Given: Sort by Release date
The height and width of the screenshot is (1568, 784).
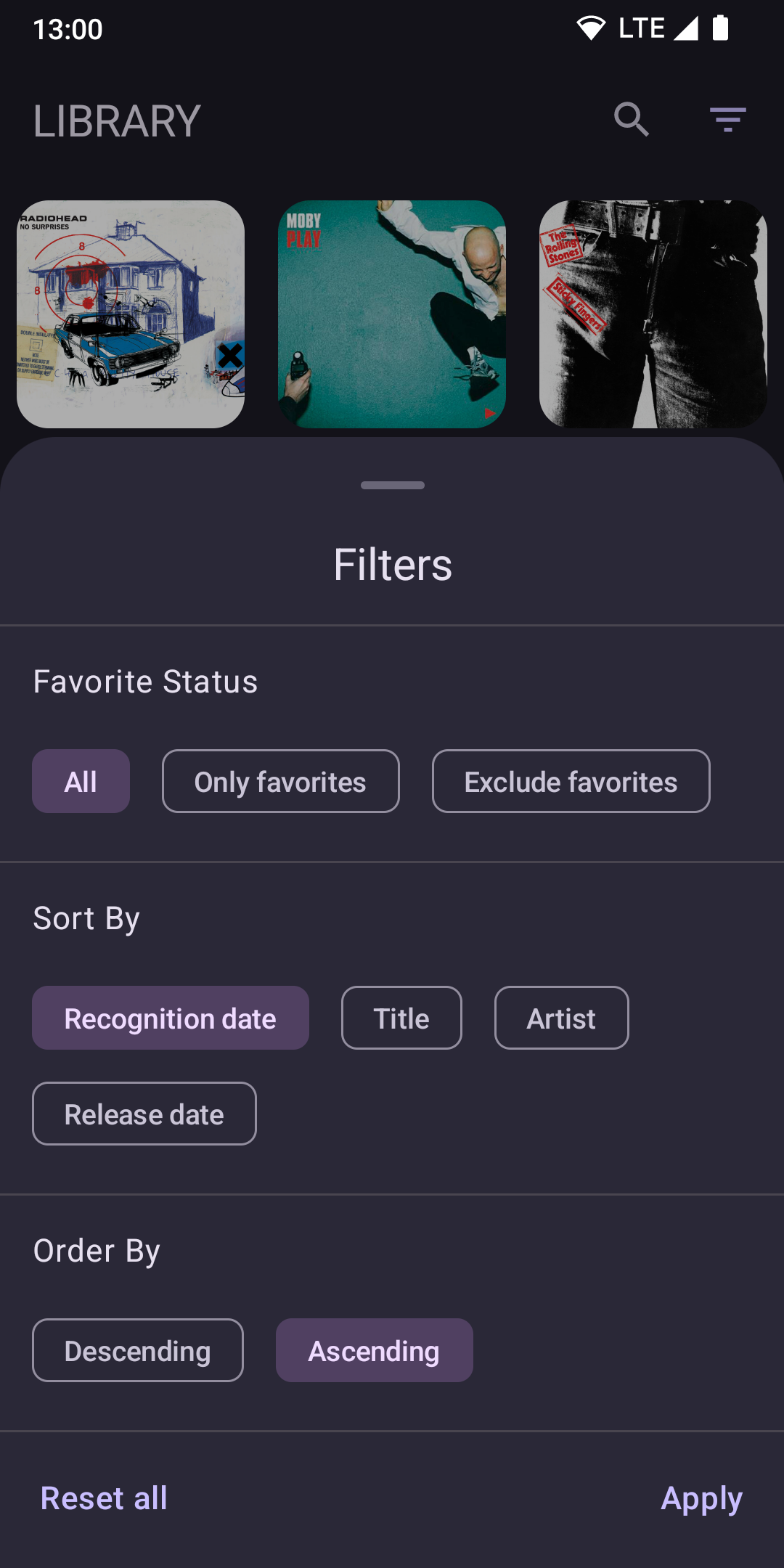Looking at the screenshot, I should 144,1114.
